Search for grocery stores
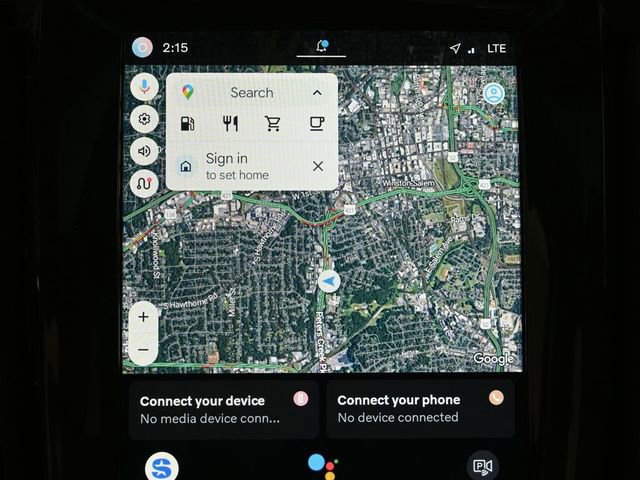 point(273,124)
